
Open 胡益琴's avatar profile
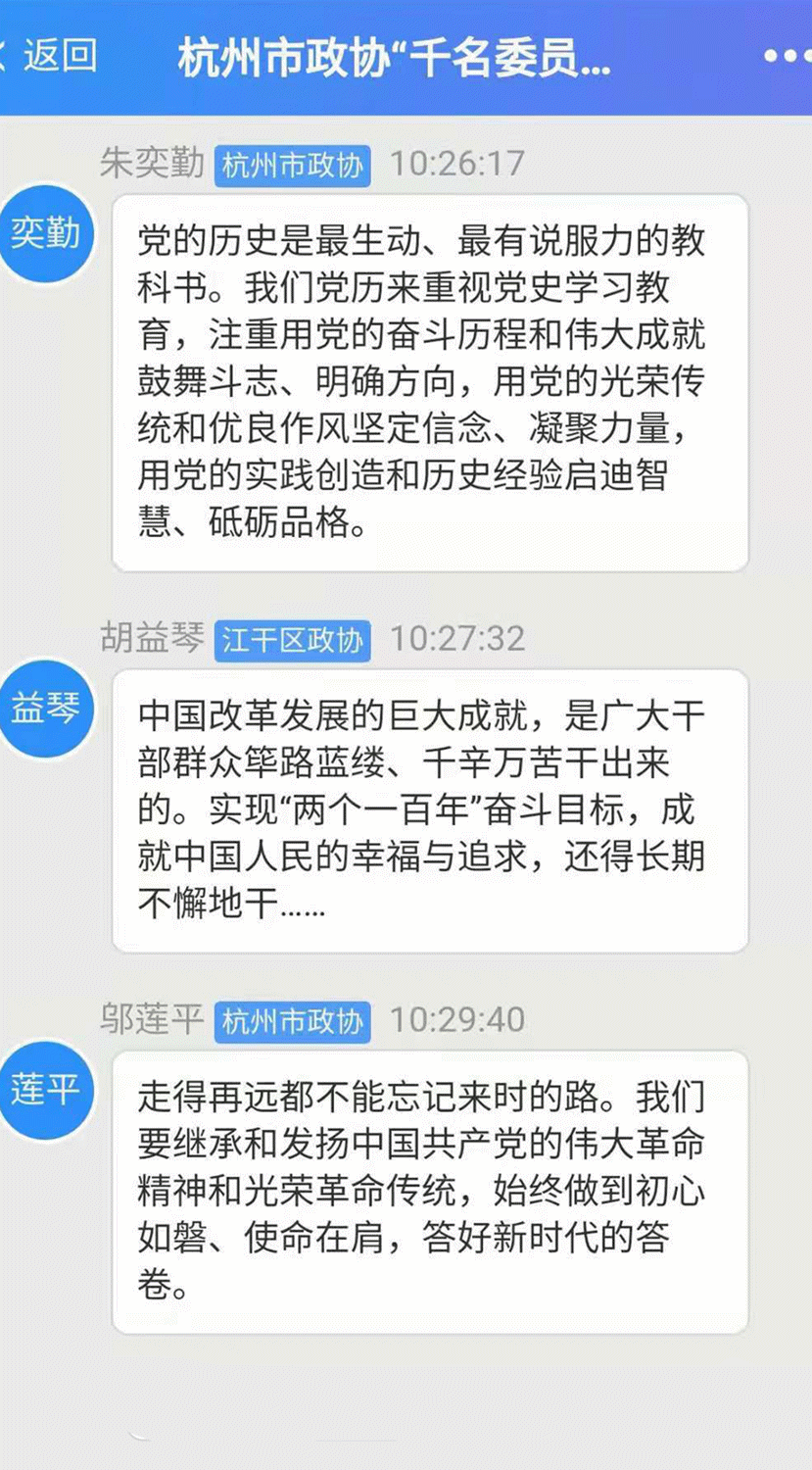pyautogui.click(x=45, y=709)
